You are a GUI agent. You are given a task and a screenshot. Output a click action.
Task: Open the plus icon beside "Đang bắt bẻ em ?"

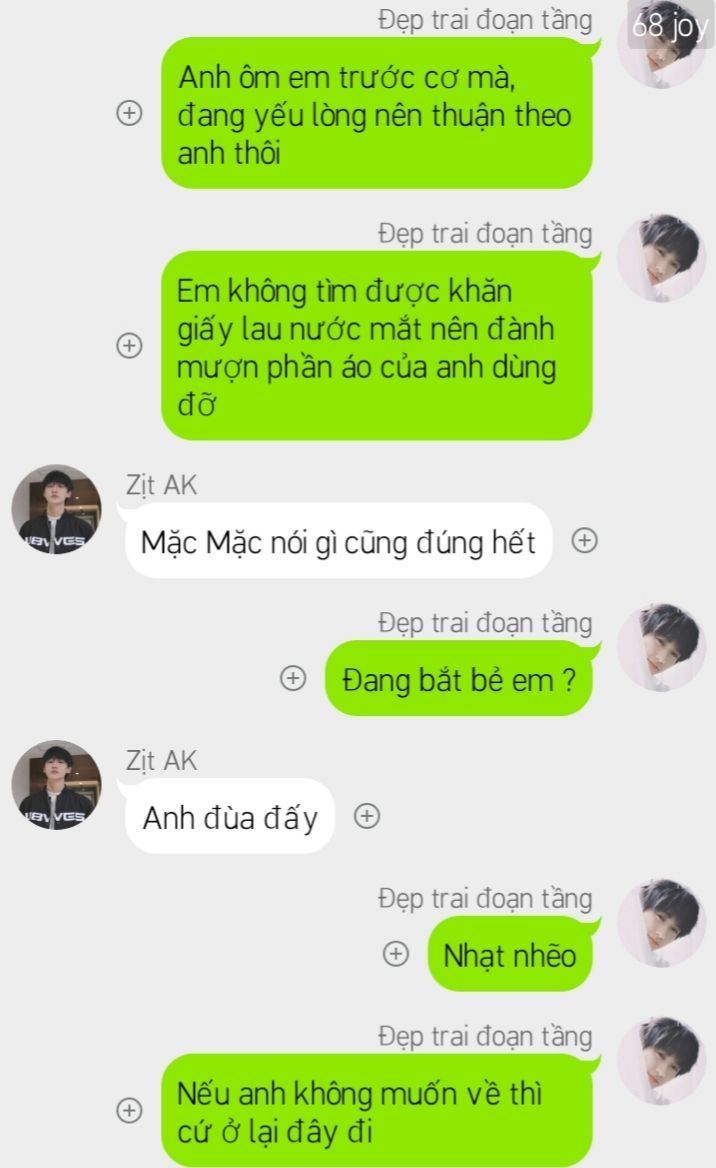point(292,678)
